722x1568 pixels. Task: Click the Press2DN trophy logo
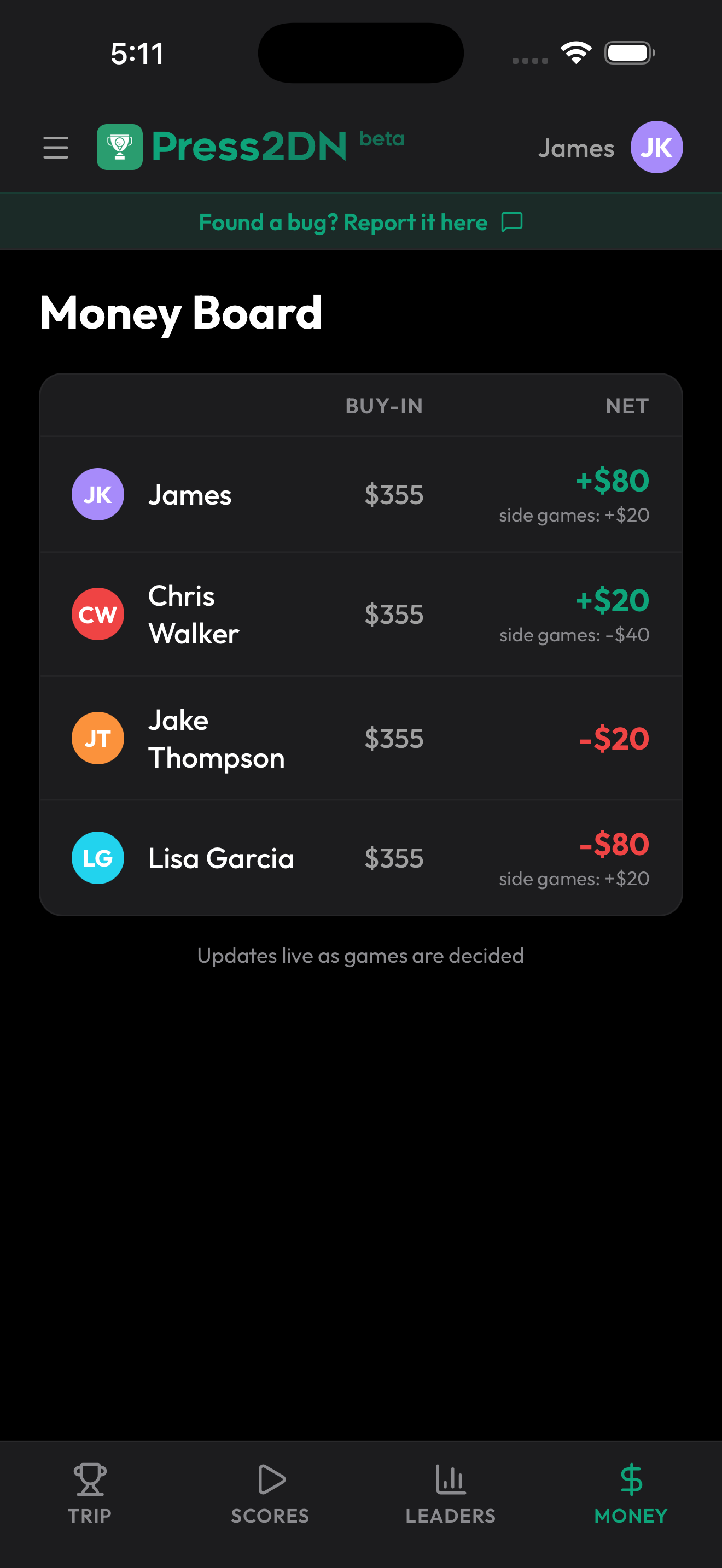coord(119,145)
